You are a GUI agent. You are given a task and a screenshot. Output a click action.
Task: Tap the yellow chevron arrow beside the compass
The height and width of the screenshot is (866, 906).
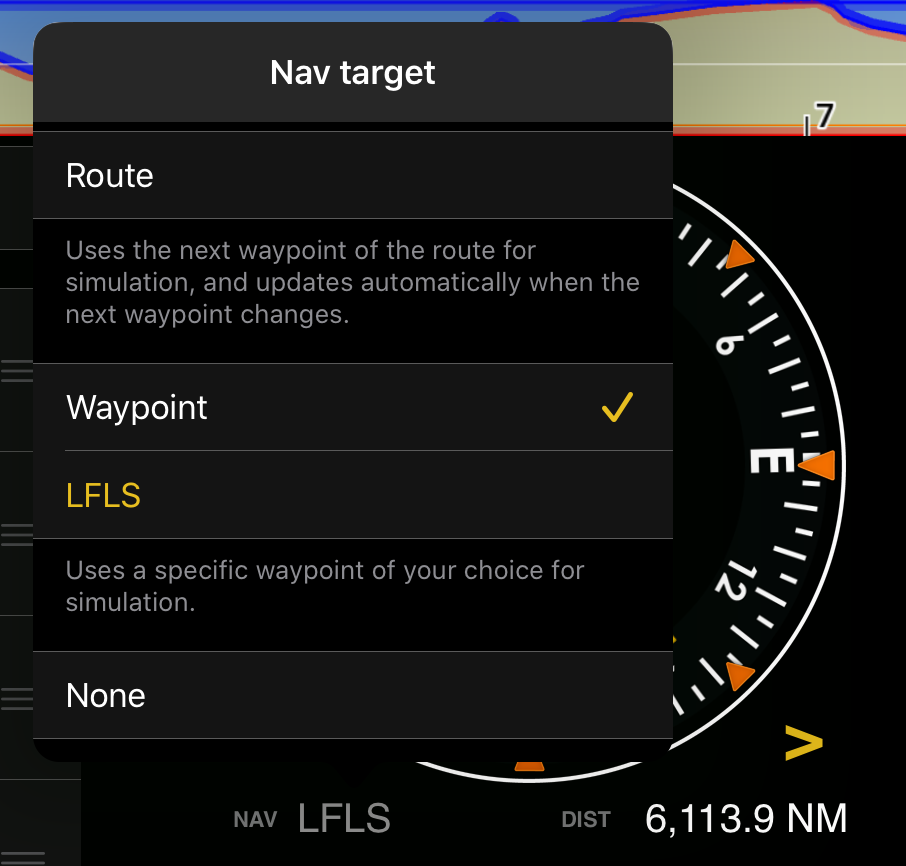coord(803,743)
